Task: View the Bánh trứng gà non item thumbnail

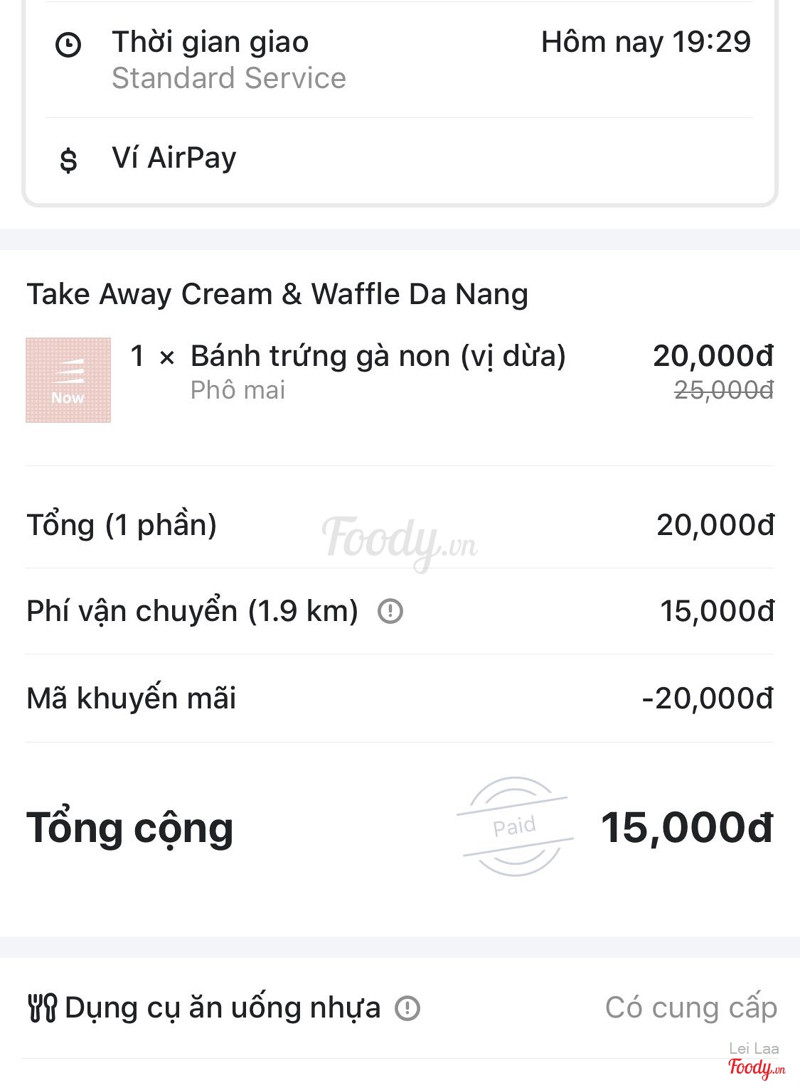Action: [x=68, y=380]
